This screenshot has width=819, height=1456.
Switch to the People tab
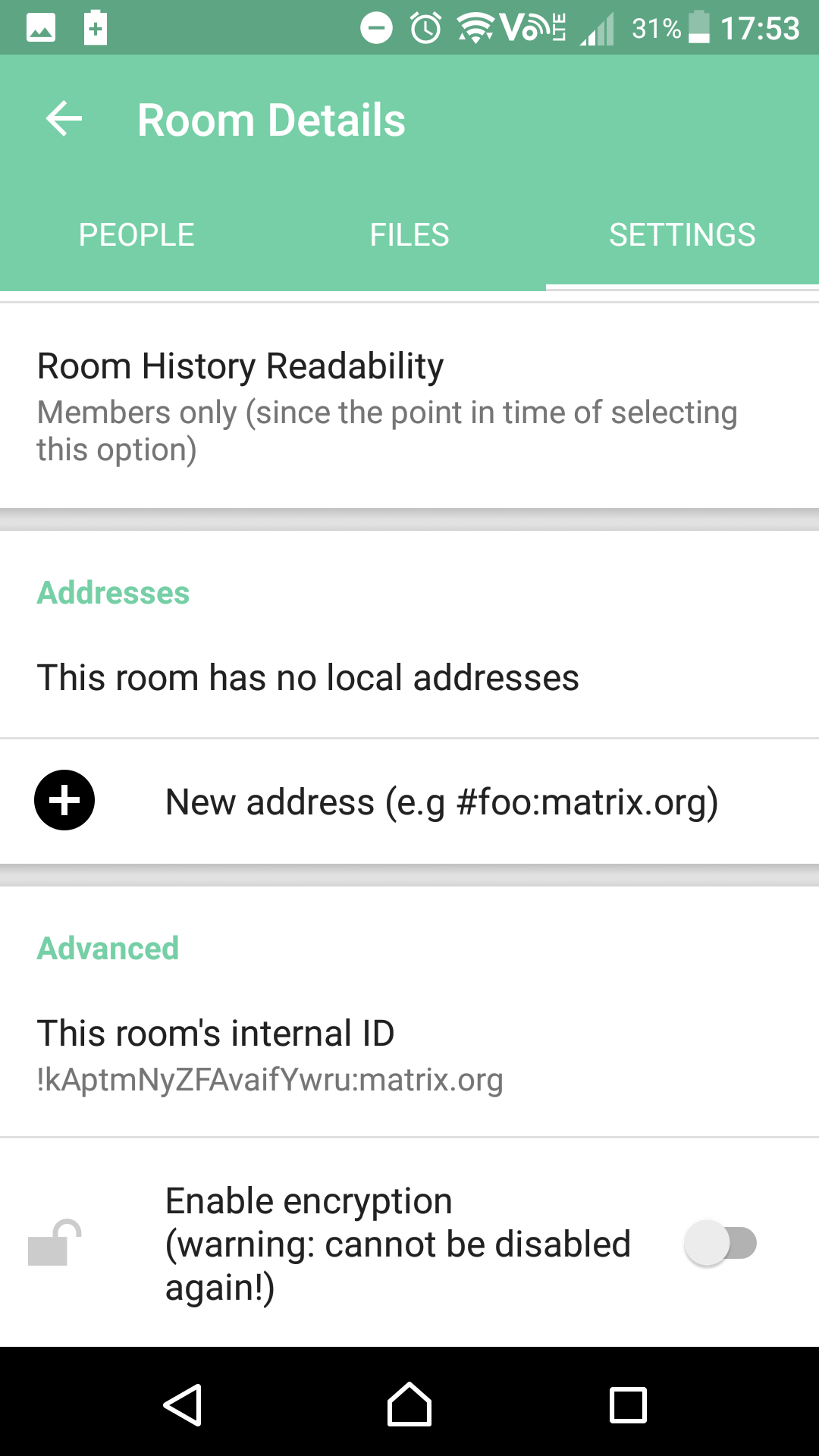[x=136, y=235]
